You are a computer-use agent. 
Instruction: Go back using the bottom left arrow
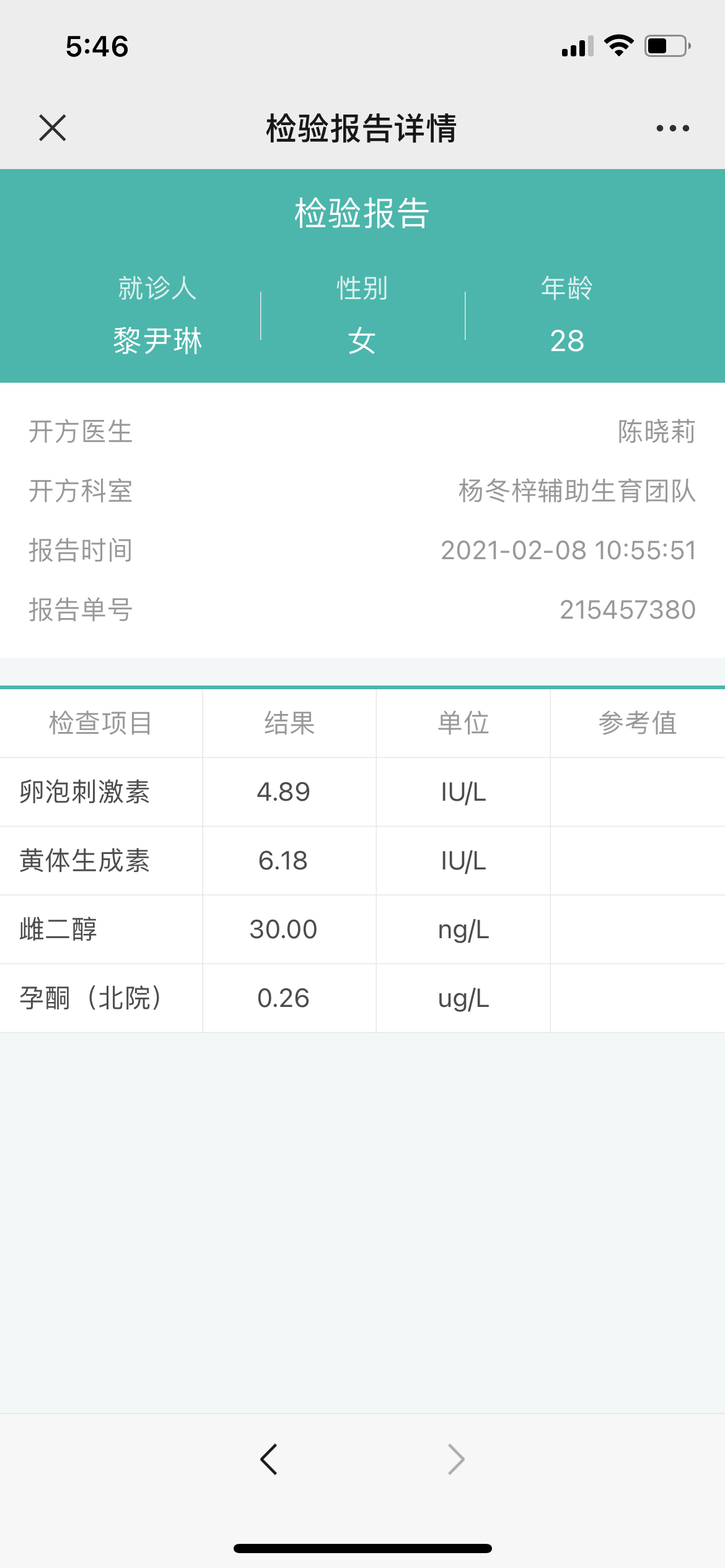pyautogui.click(x=269, y=1459)
